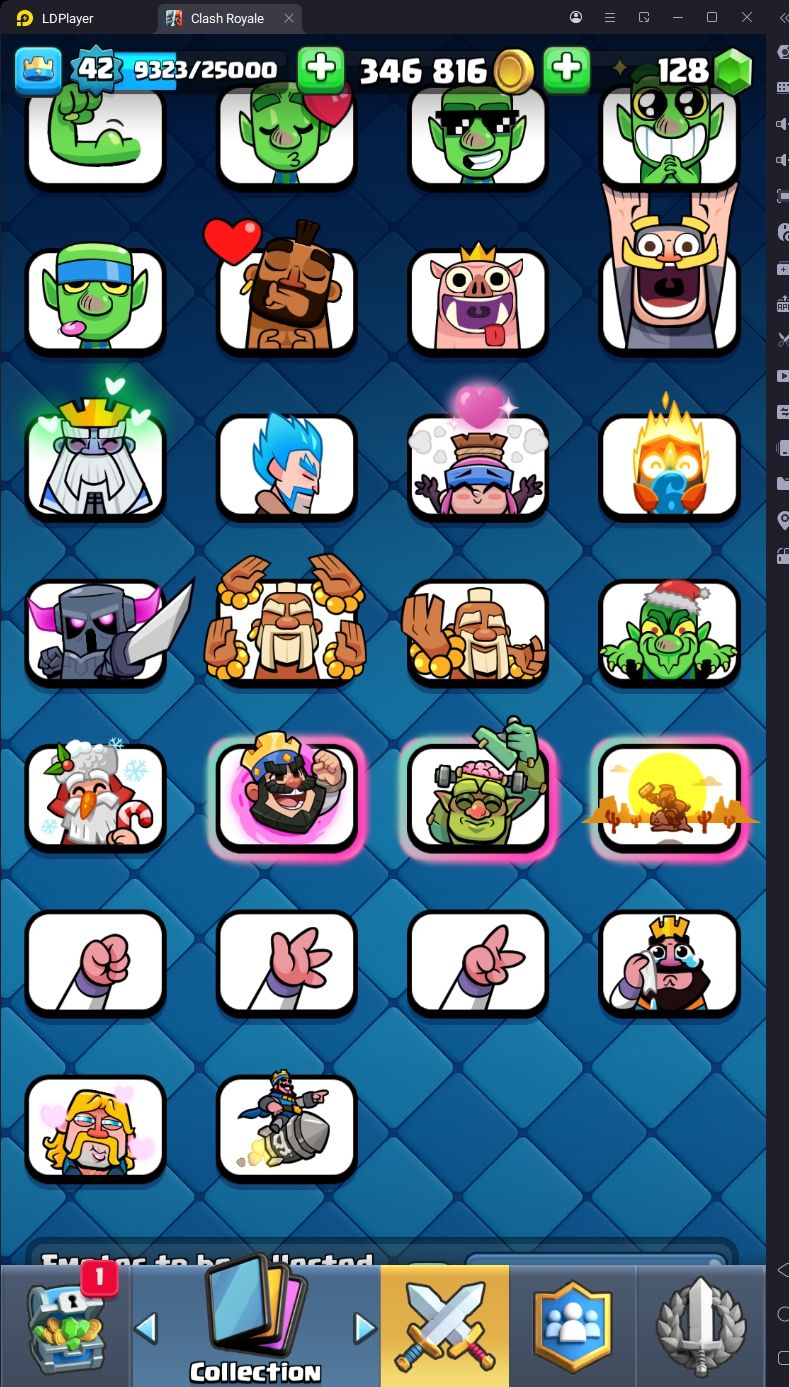
Task: Close the Clash Royale emulator tab
Action: click(x=289, y=18)
